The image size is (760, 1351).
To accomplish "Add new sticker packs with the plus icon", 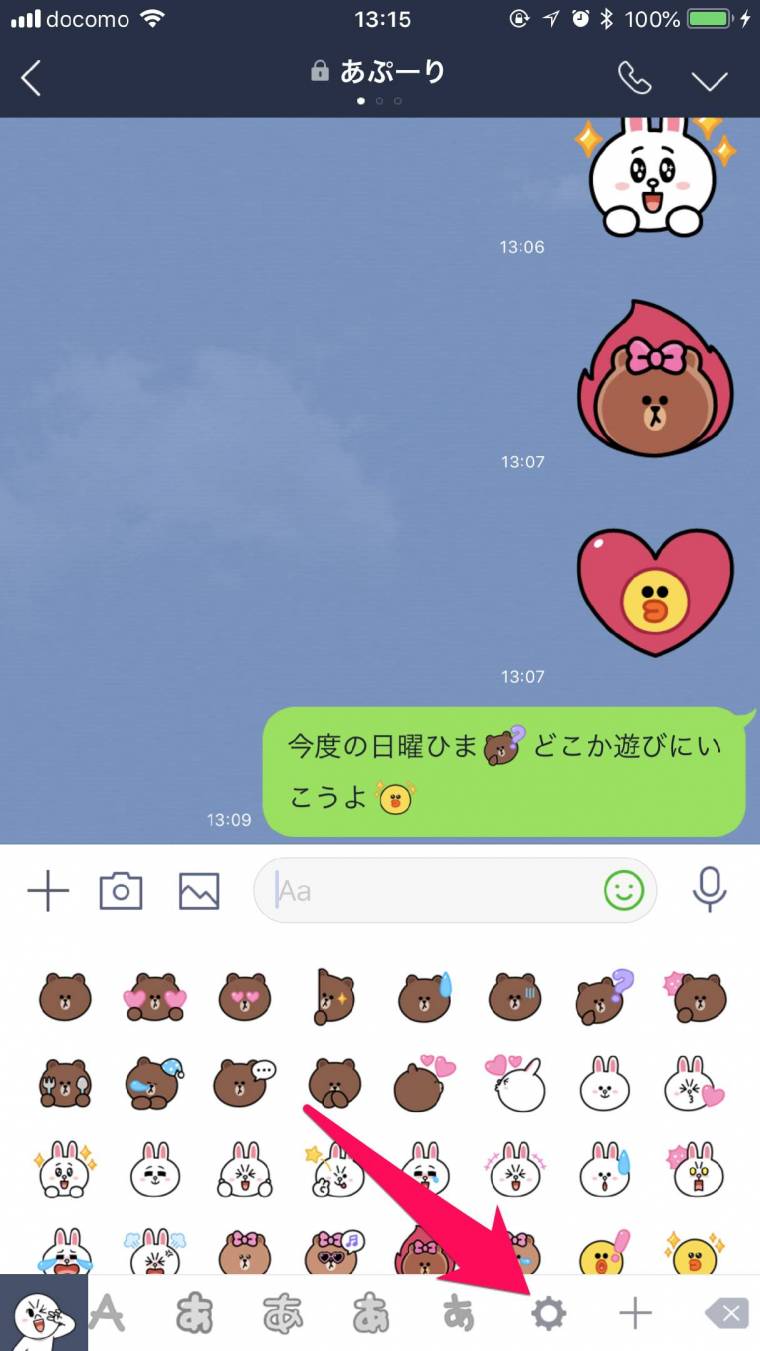I will coord(636,1315).
